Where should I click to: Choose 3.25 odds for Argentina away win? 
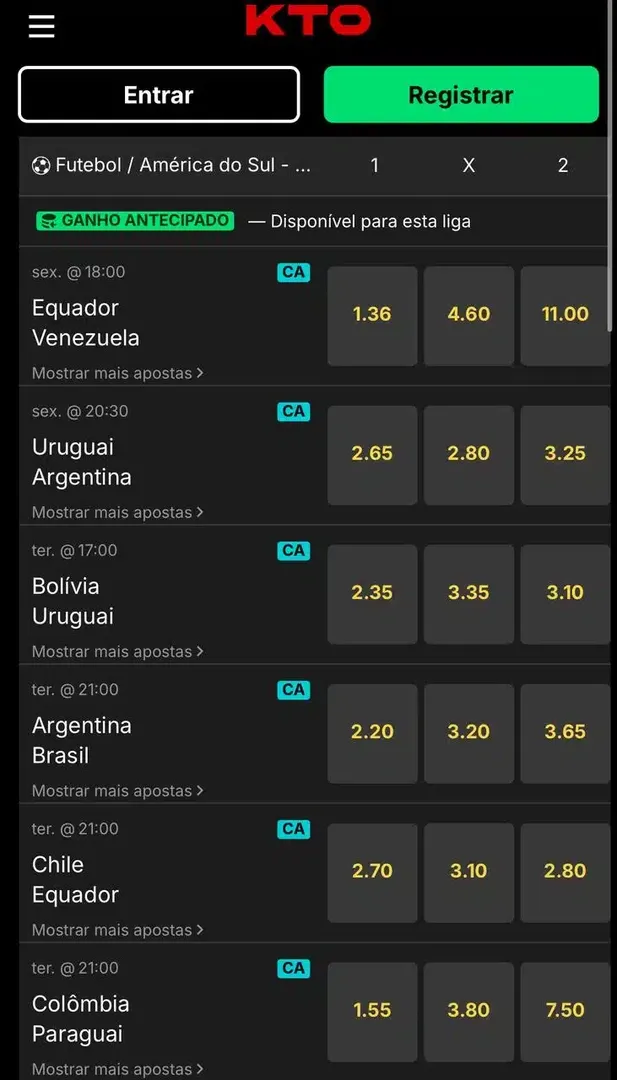click(565, 453)
